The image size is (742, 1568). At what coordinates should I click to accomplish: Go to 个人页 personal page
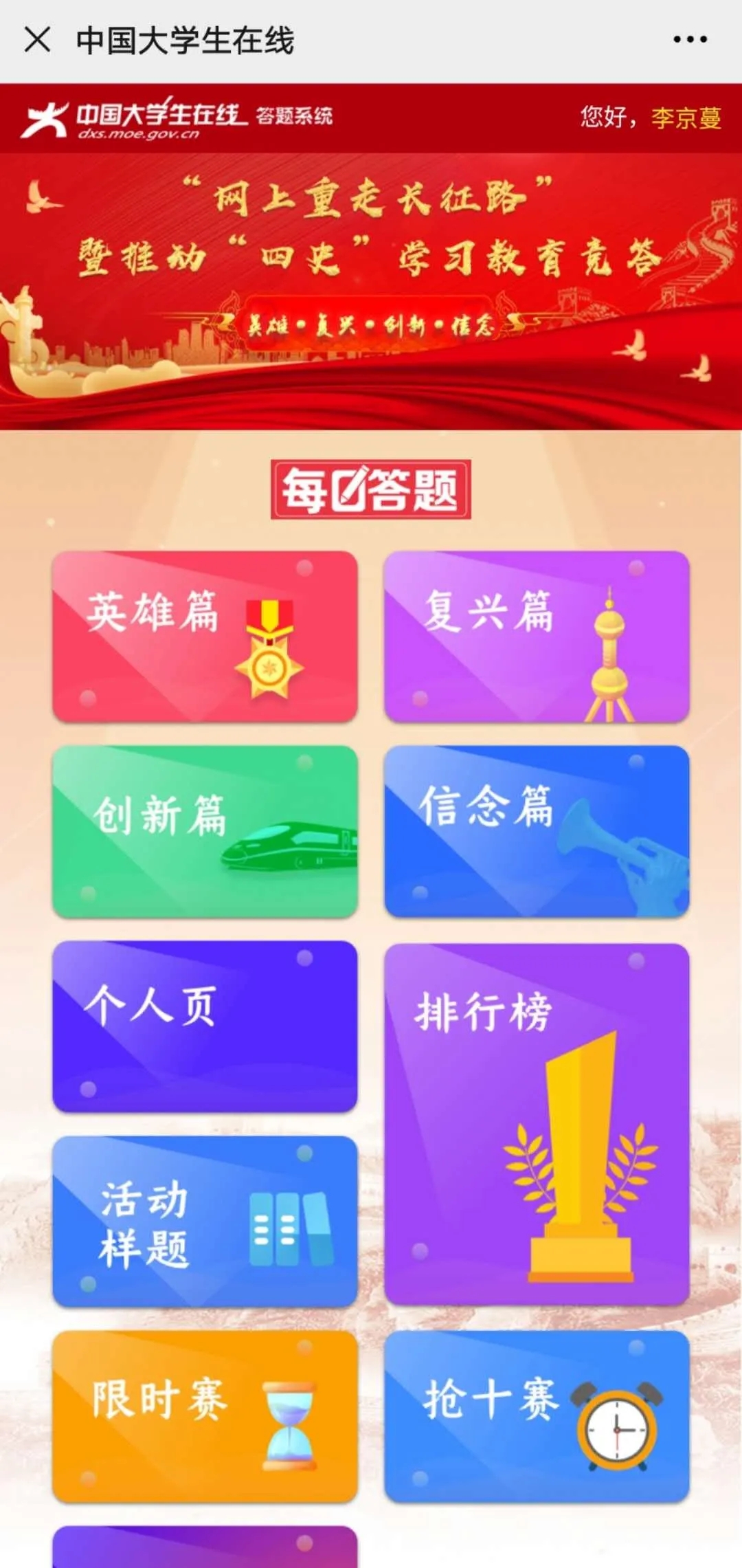[x=205, y=1026]
